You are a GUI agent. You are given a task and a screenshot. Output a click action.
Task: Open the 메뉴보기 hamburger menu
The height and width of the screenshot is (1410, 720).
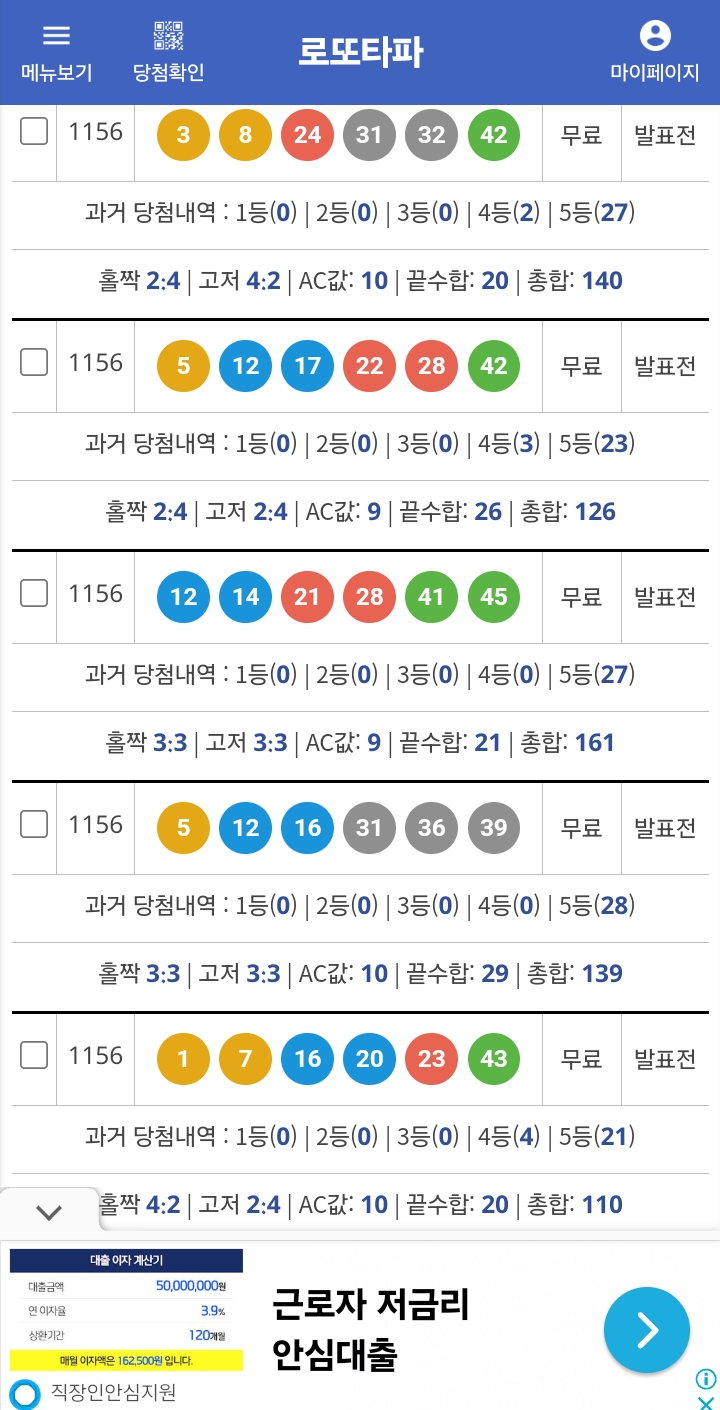[x=56, y=52]
